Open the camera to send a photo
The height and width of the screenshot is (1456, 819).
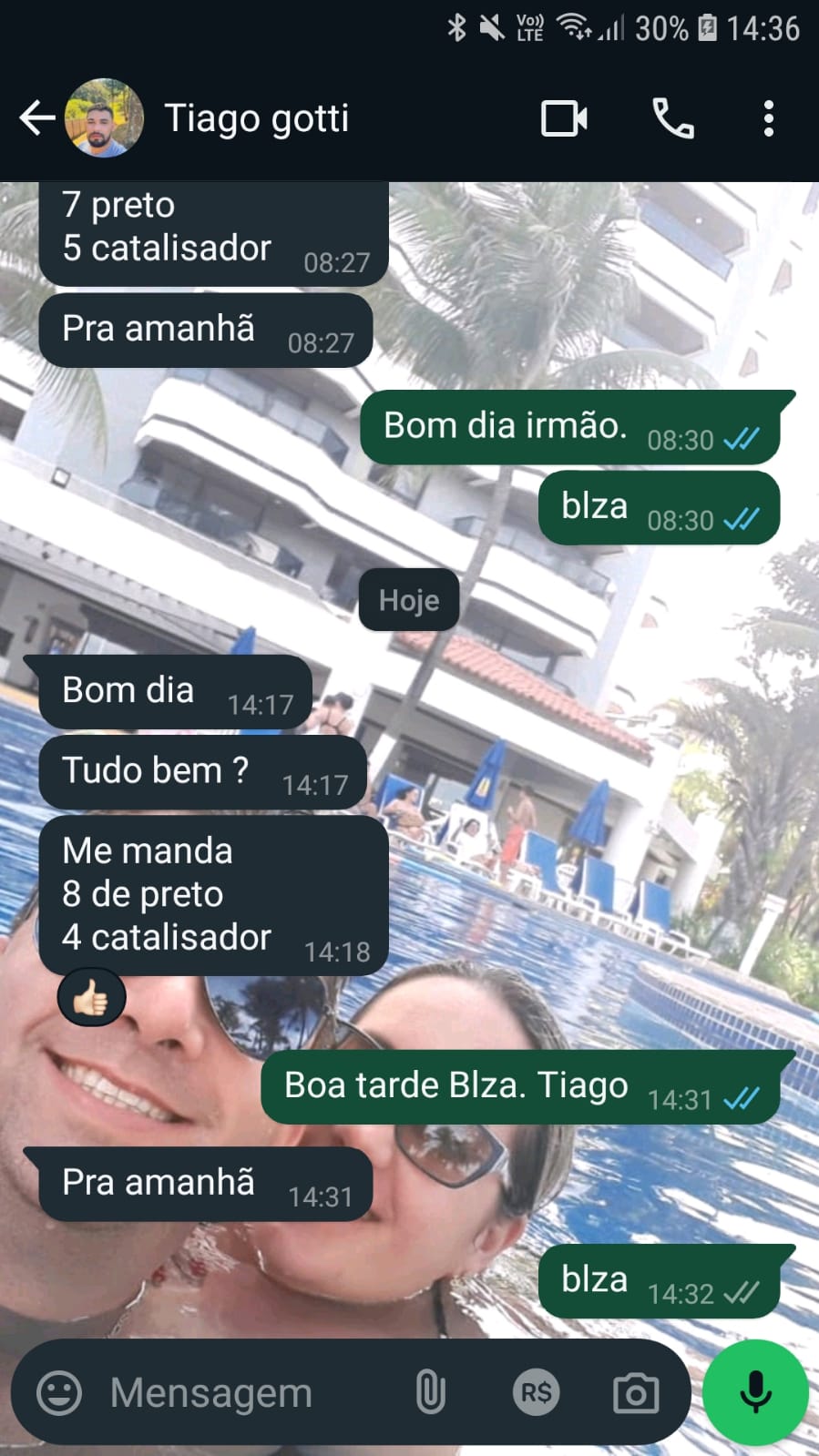(x=635, y=1392)
